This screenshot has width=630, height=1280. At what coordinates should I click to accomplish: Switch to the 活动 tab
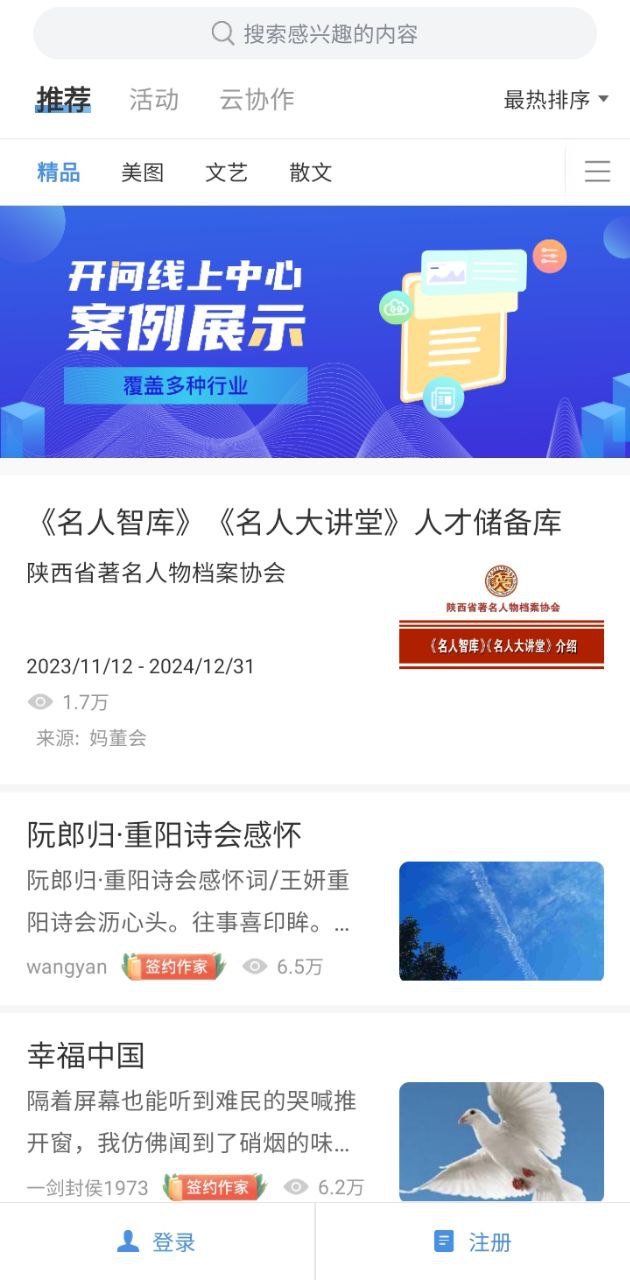(x=154, y=100)
